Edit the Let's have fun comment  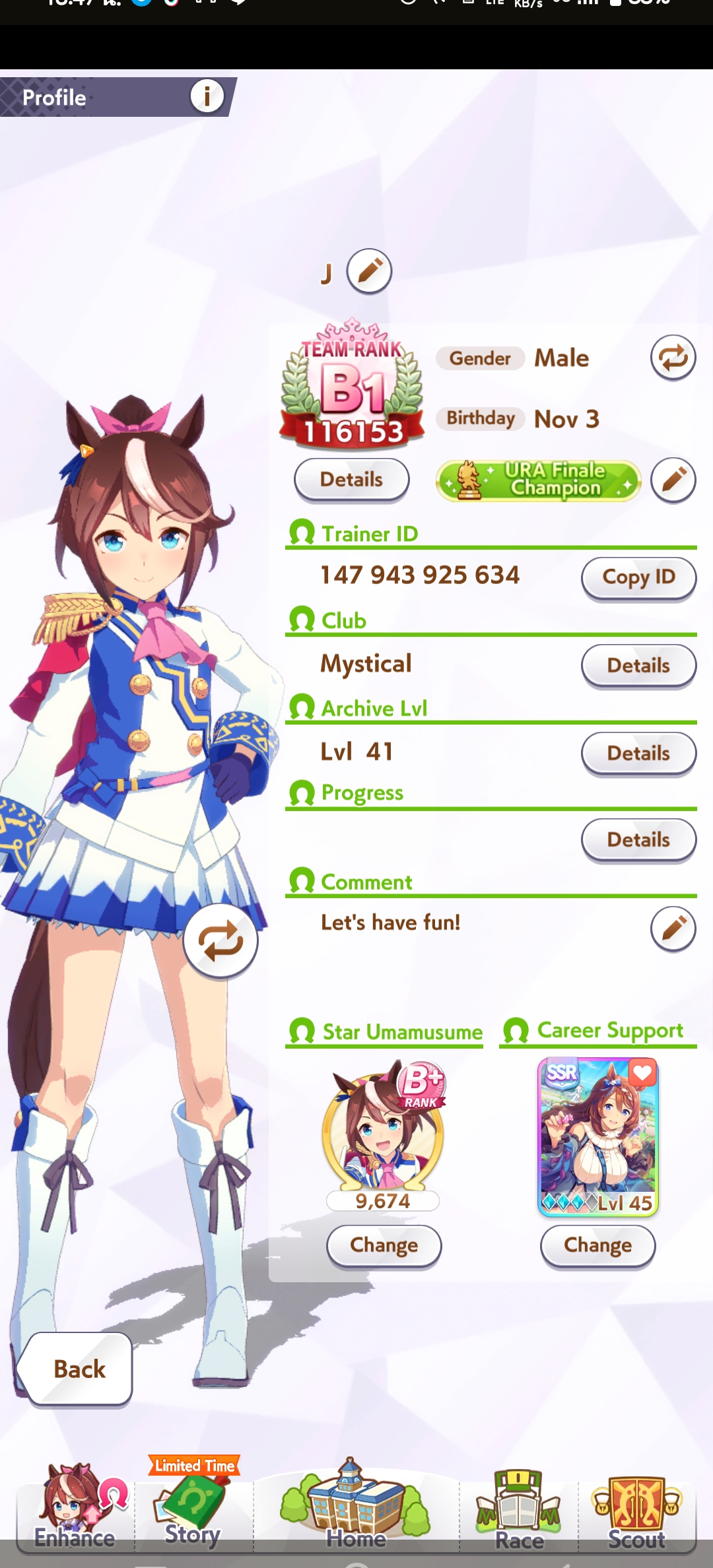point(673,929)
